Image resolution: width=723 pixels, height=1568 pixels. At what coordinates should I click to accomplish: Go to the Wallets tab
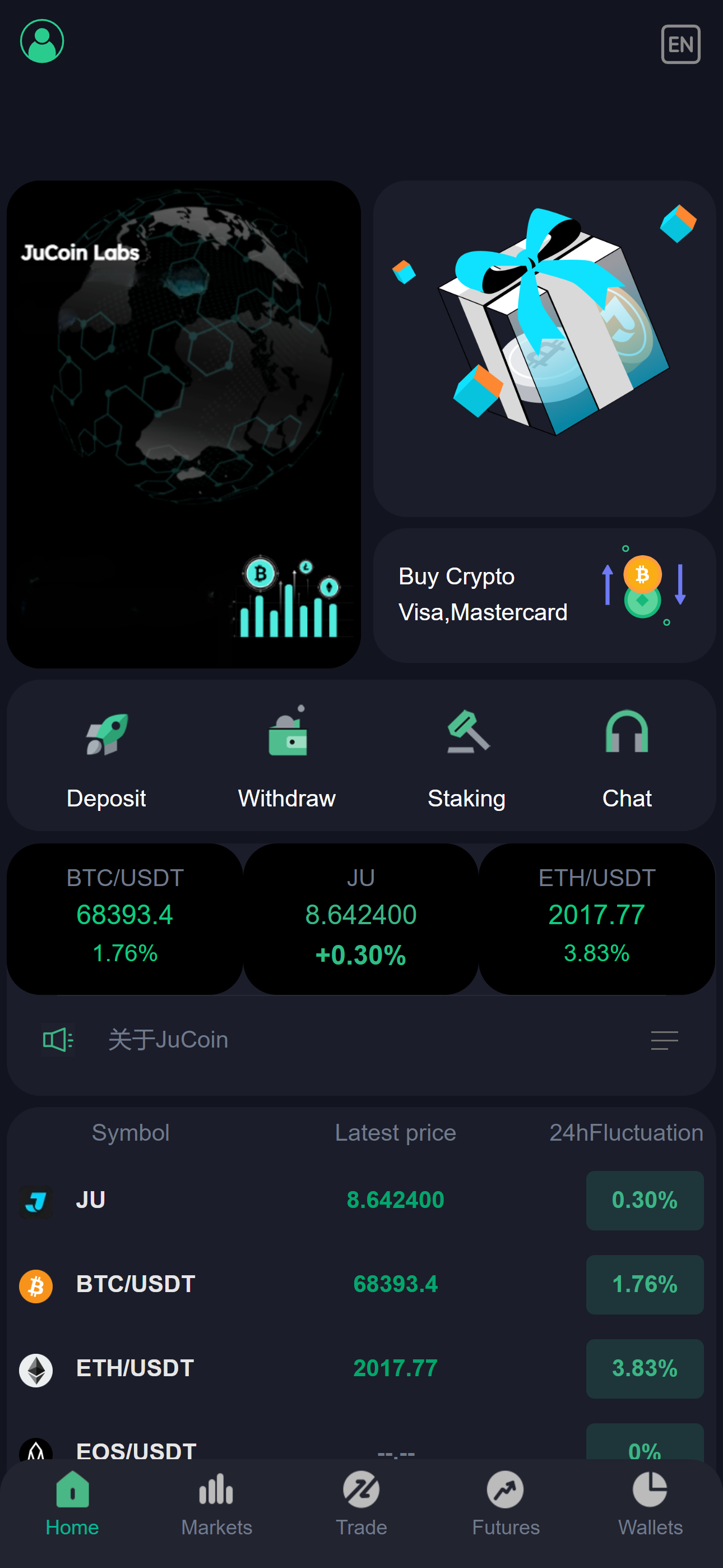point(650,1502)
